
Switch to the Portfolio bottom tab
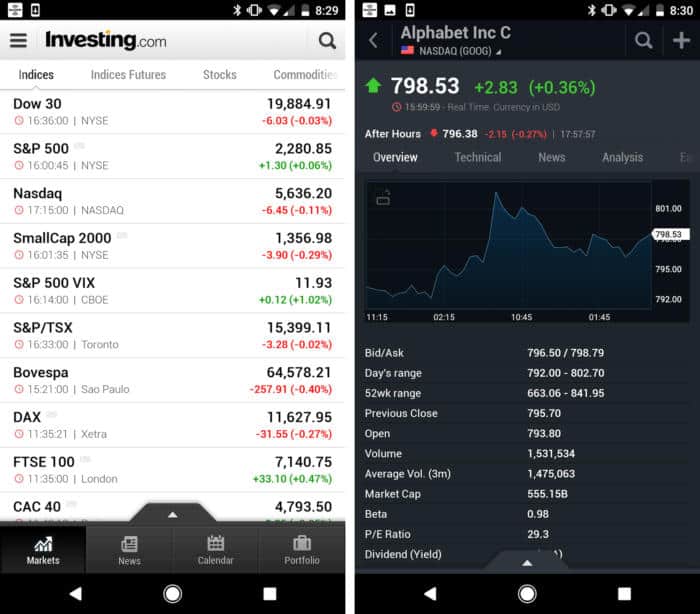(301, 550)
